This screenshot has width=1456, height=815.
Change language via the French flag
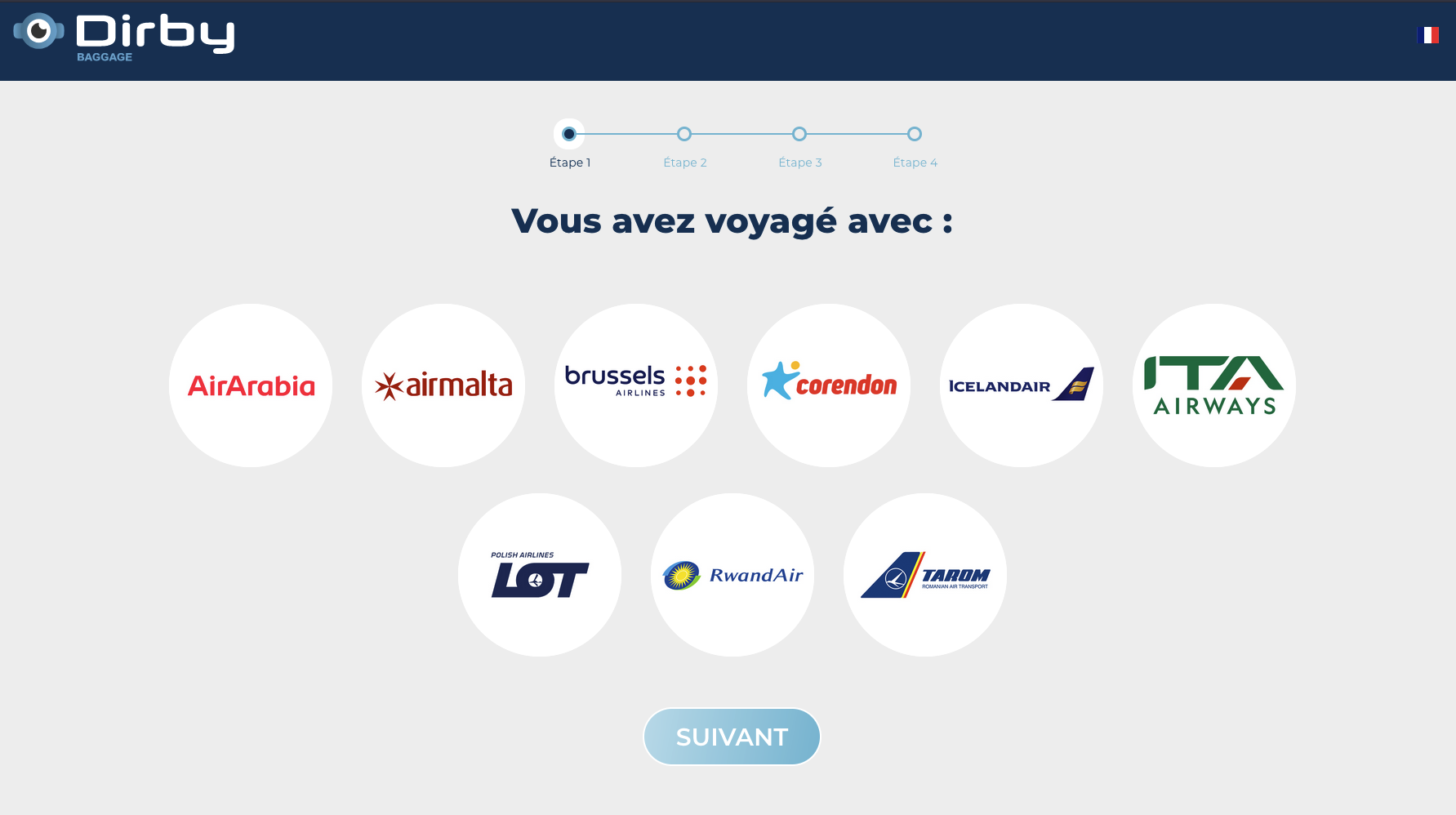(x=1427, y=35)
